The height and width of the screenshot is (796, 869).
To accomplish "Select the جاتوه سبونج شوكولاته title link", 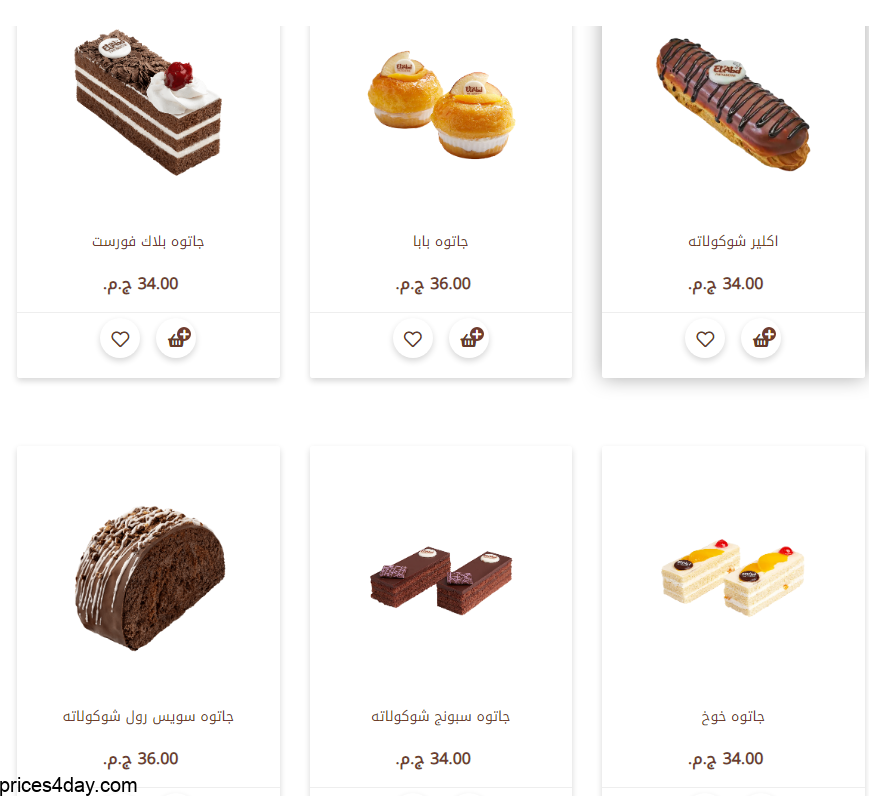I will pos(441,716).
